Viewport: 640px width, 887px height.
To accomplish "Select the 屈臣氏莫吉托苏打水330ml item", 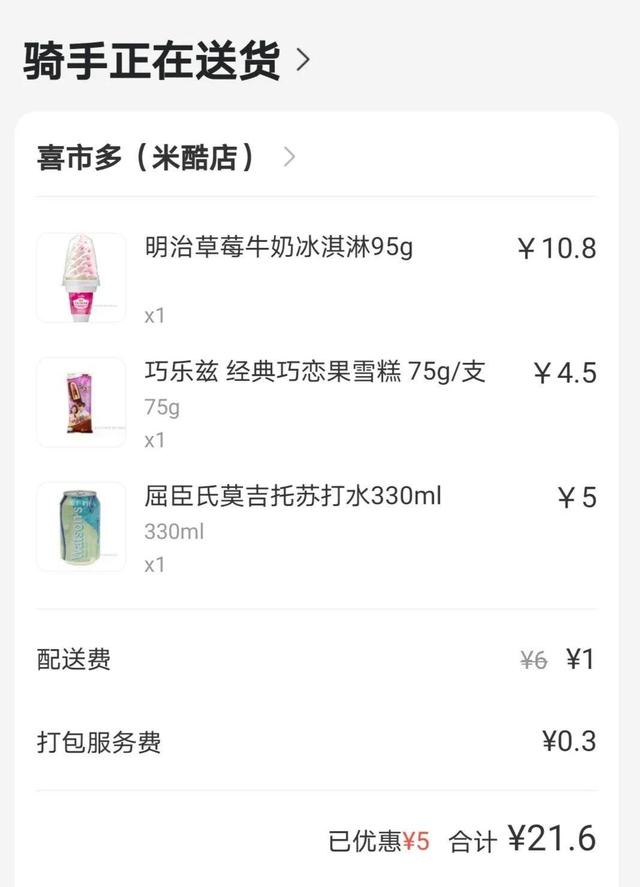I will pyautogui.click(x=292, y=496).
